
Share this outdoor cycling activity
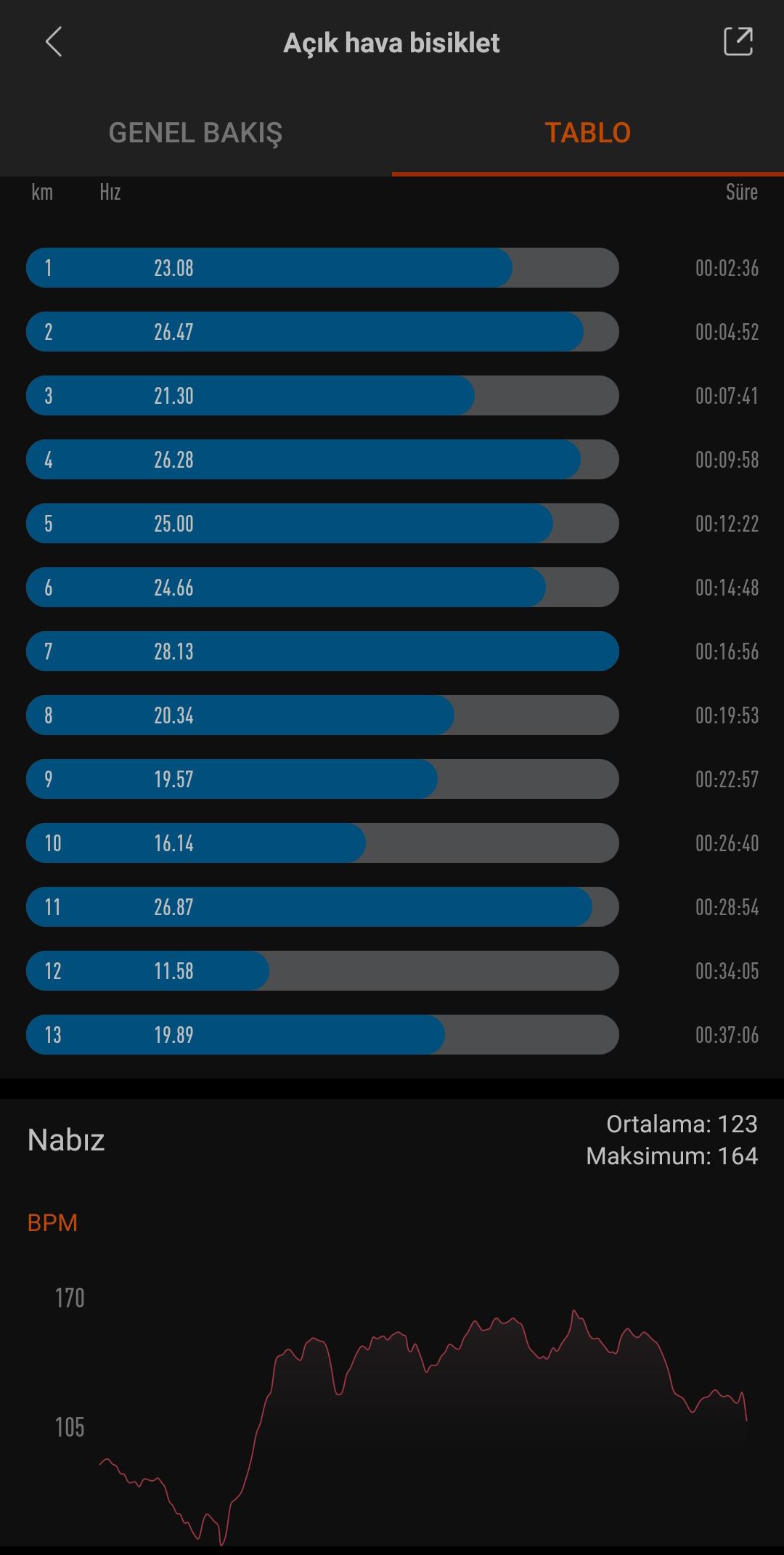(x=738, y=42)
